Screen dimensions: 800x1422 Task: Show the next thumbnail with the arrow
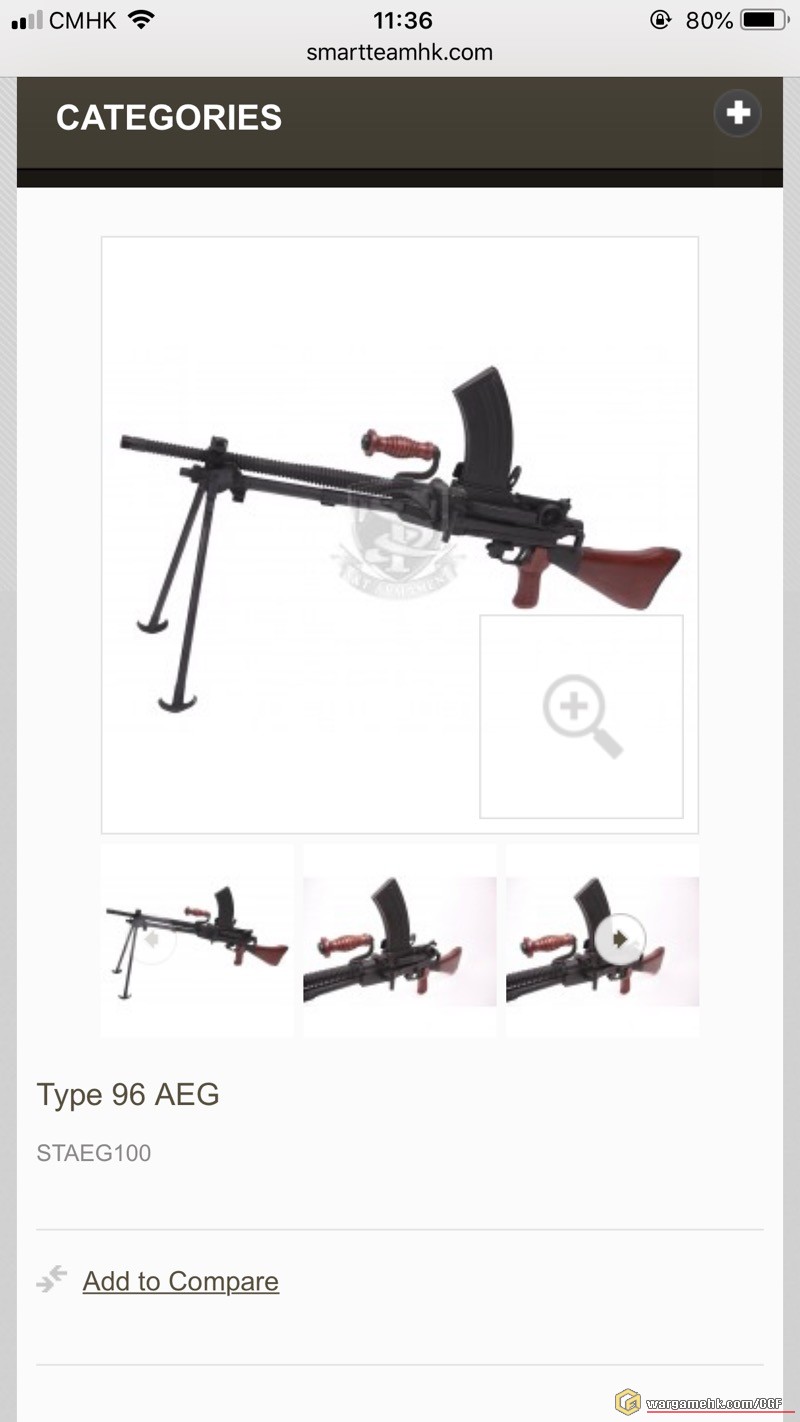point(620,939)
